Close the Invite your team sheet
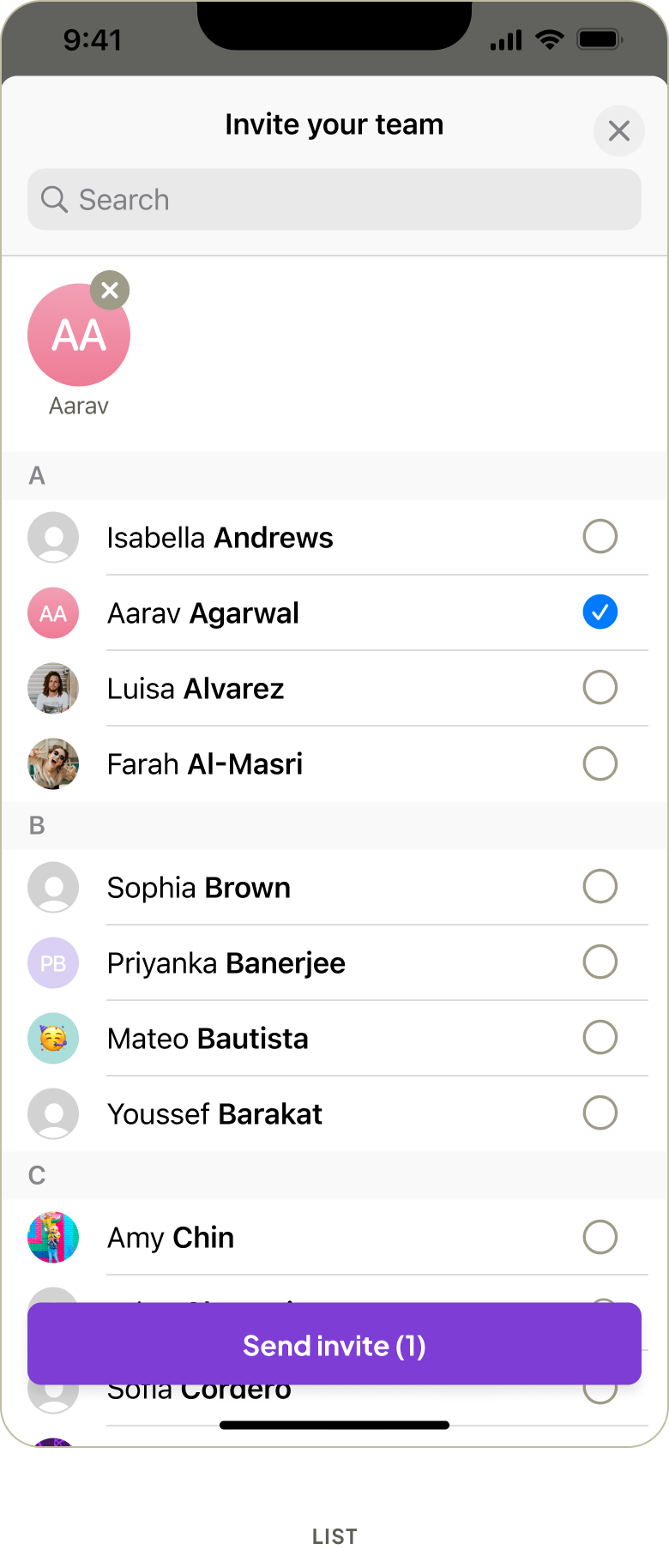Screen dimensions: 669x1568 coord(618,130)
